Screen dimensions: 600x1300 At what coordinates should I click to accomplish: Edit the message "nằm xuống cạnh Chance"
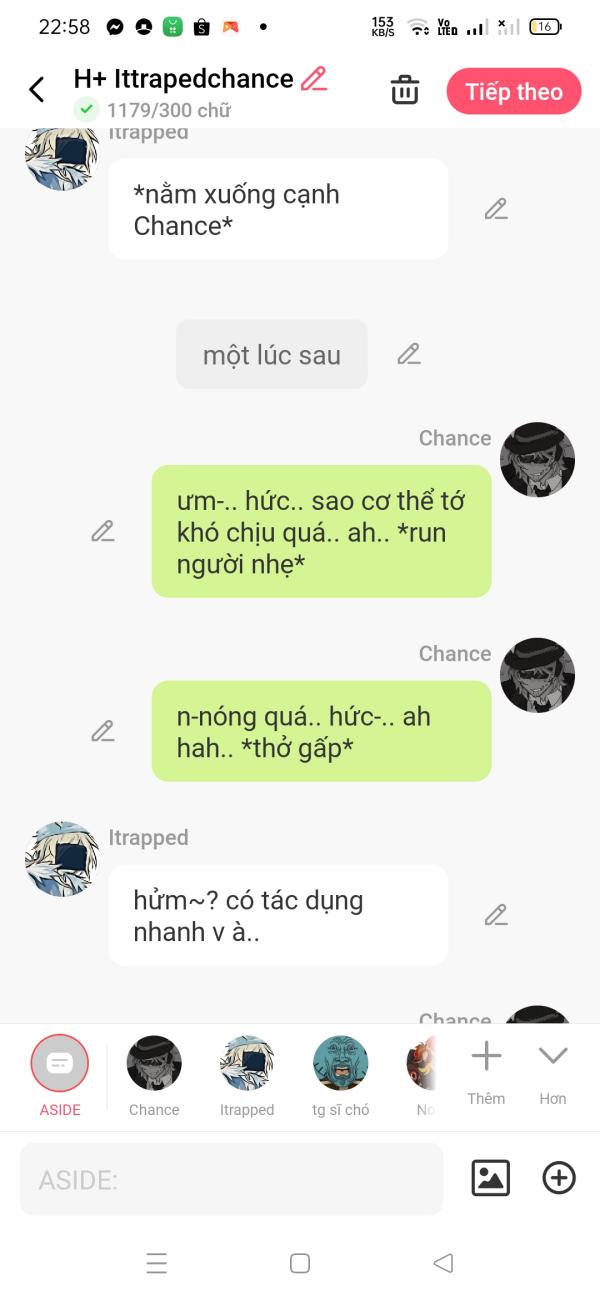pos(496,209)
